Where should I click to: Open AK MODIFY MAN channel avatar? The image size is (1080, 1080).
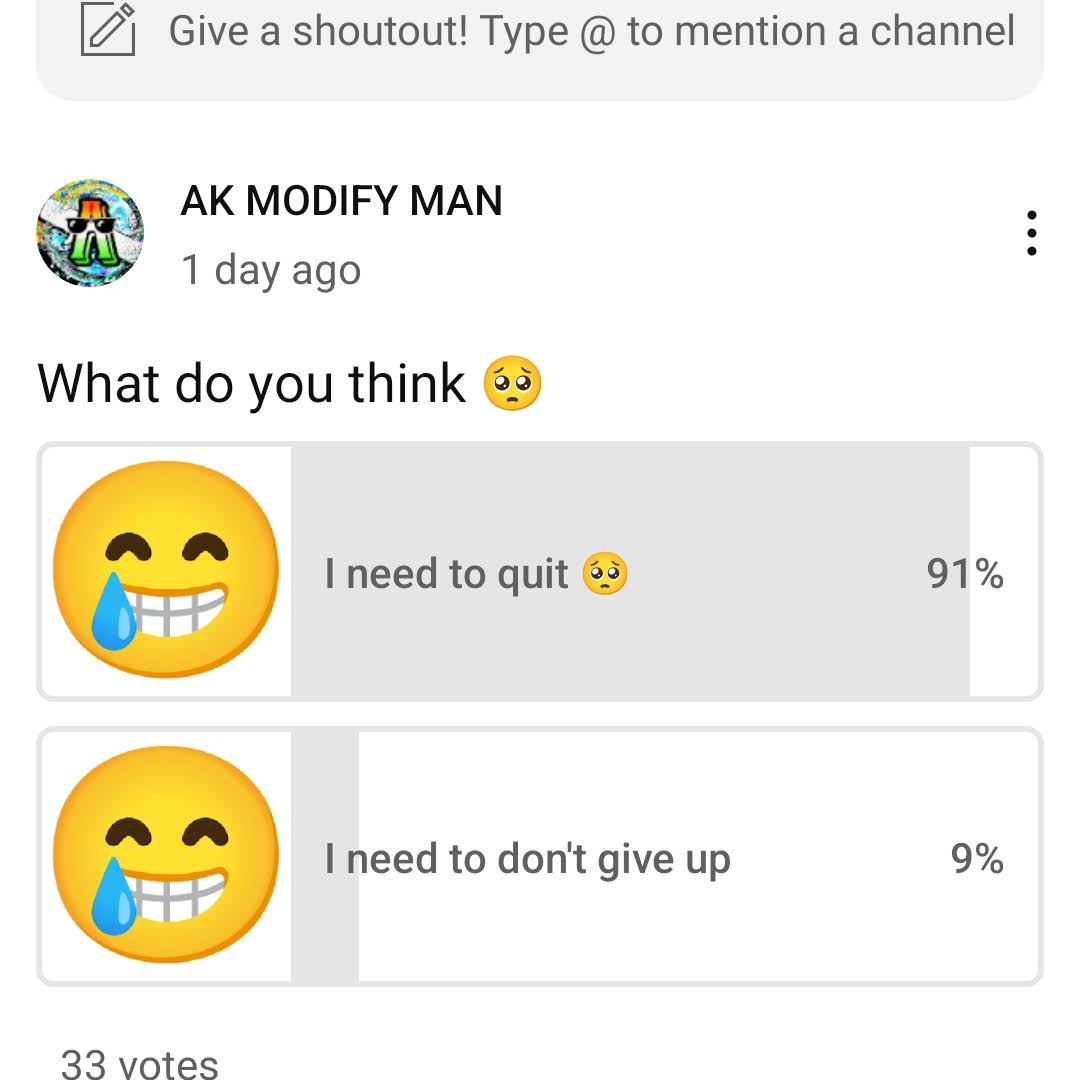click(90, 233)
